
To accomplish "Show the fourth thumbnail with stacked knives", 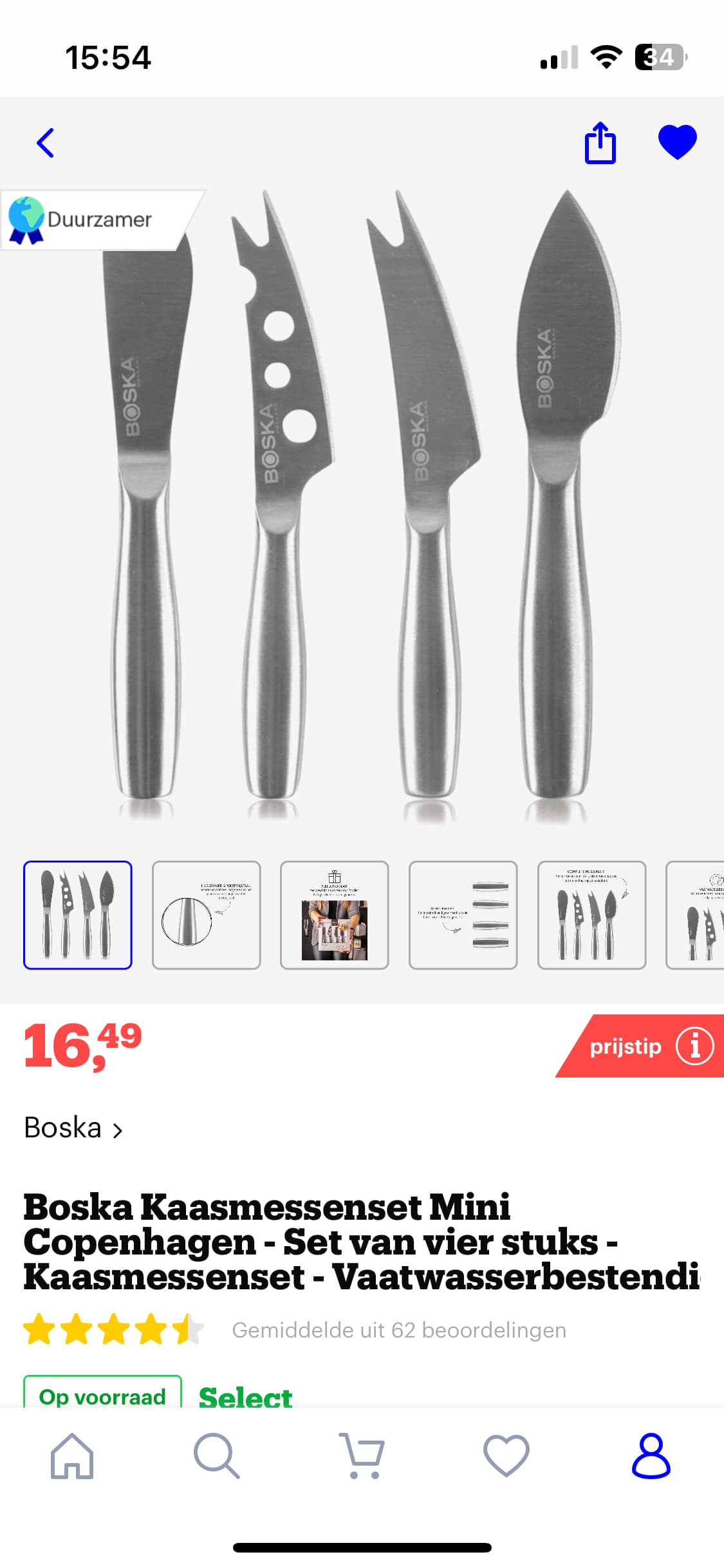I will coord(463,915).
